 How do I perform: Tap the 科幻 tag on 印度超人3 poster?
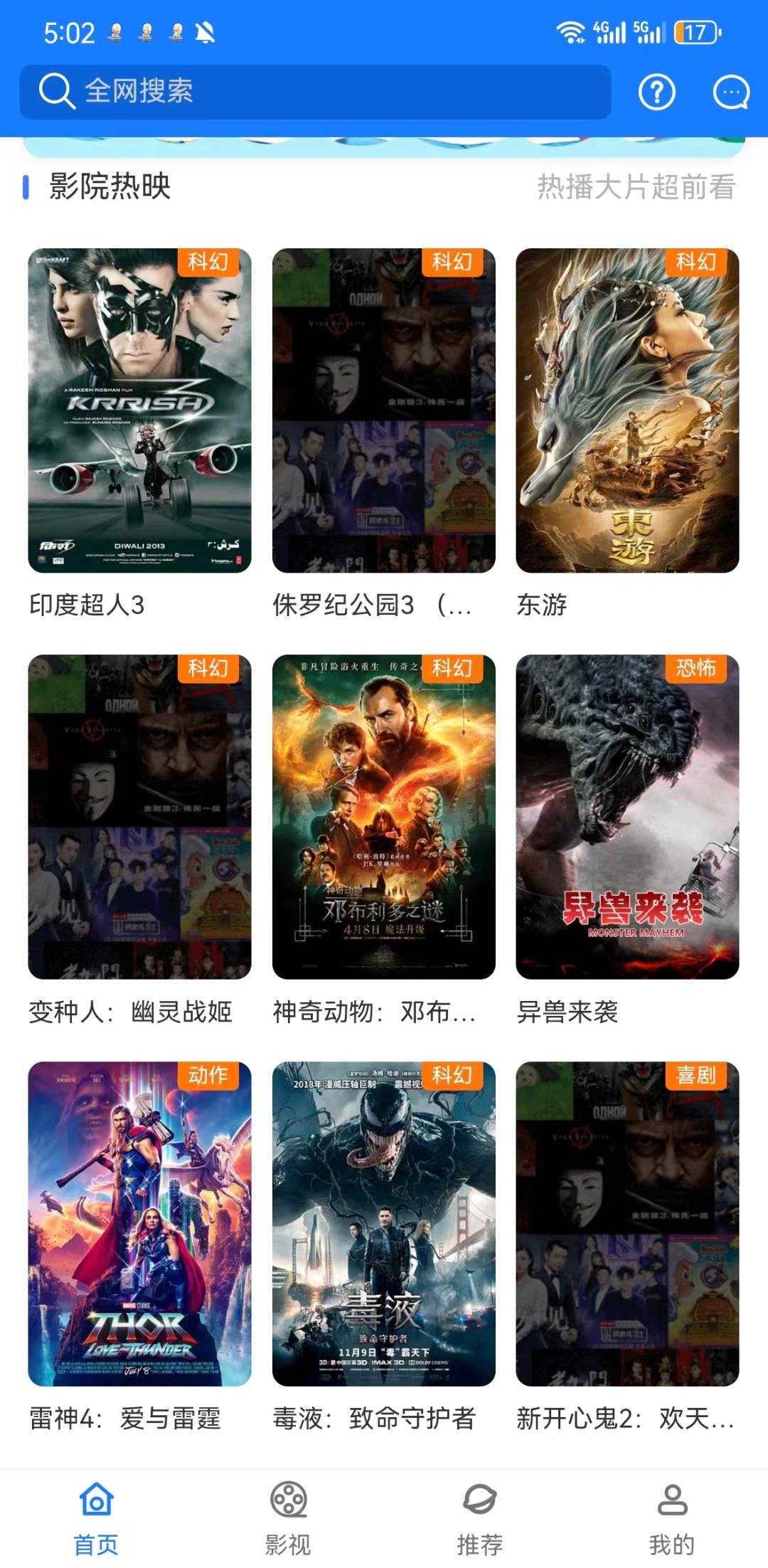209,263
